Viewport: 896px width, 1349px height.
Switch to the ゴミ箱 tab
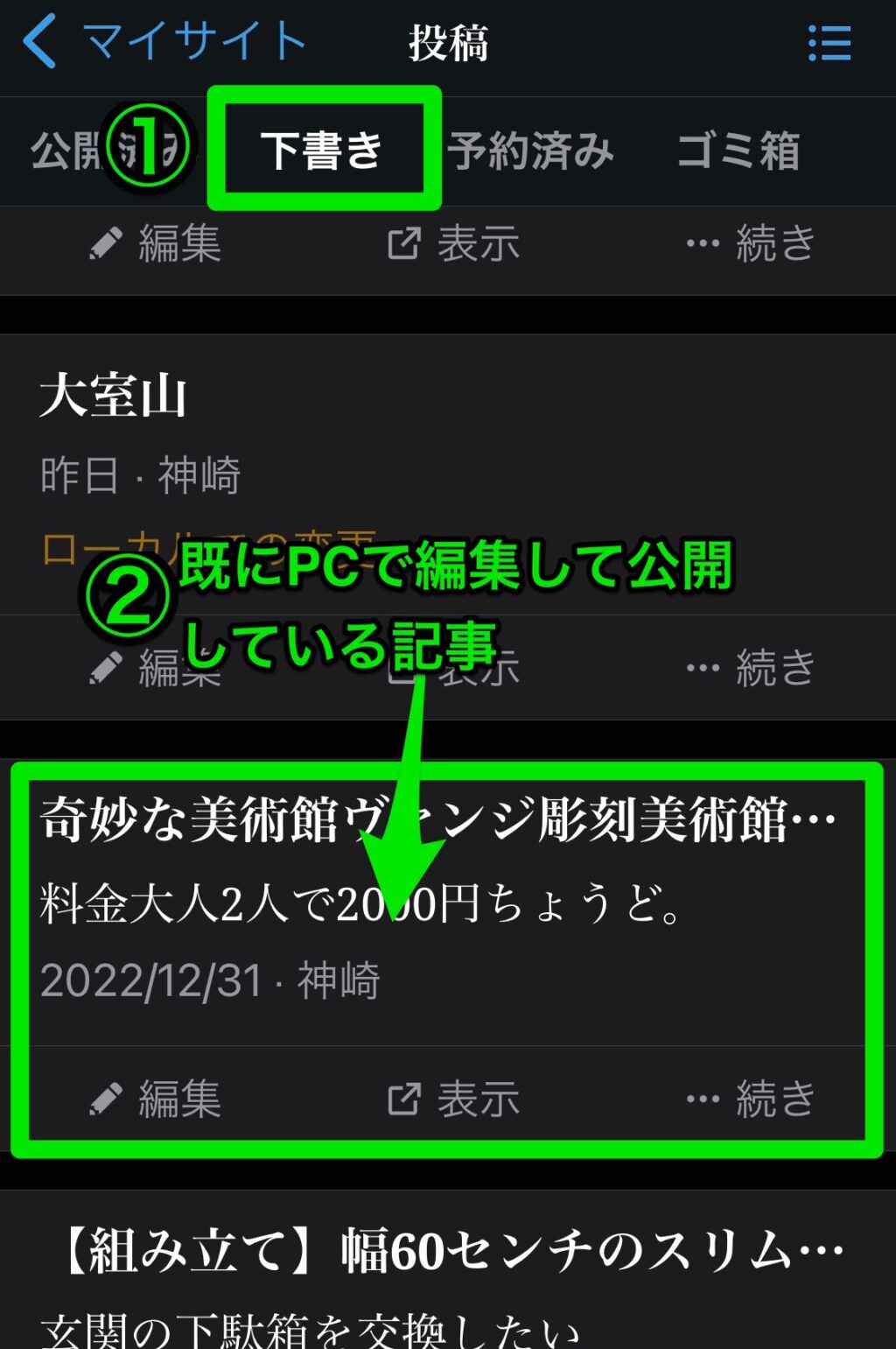738,151
